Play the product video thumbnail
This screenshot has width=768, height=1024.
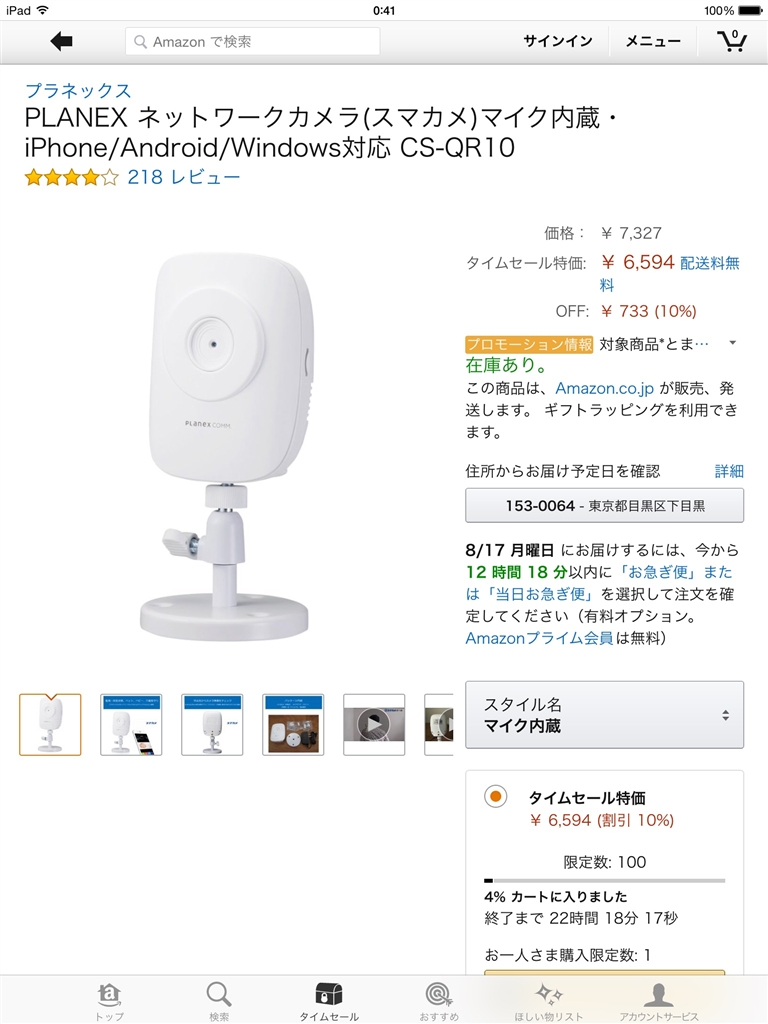click(x=374, y=724)
